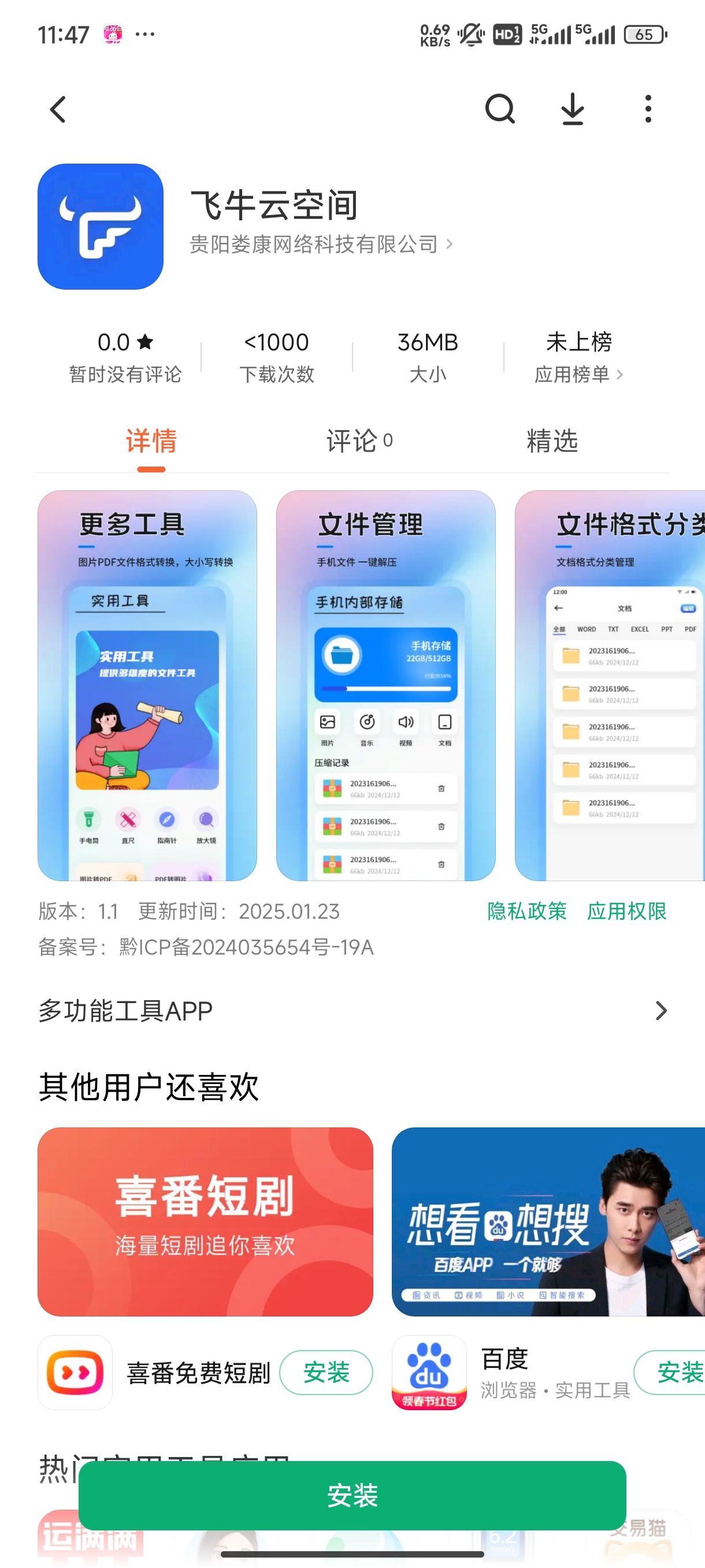Open the downloads manager icon
Image resolution: width=705 pixels, height=1568 pixels.
pyautogui.click(x=573, y=110)
